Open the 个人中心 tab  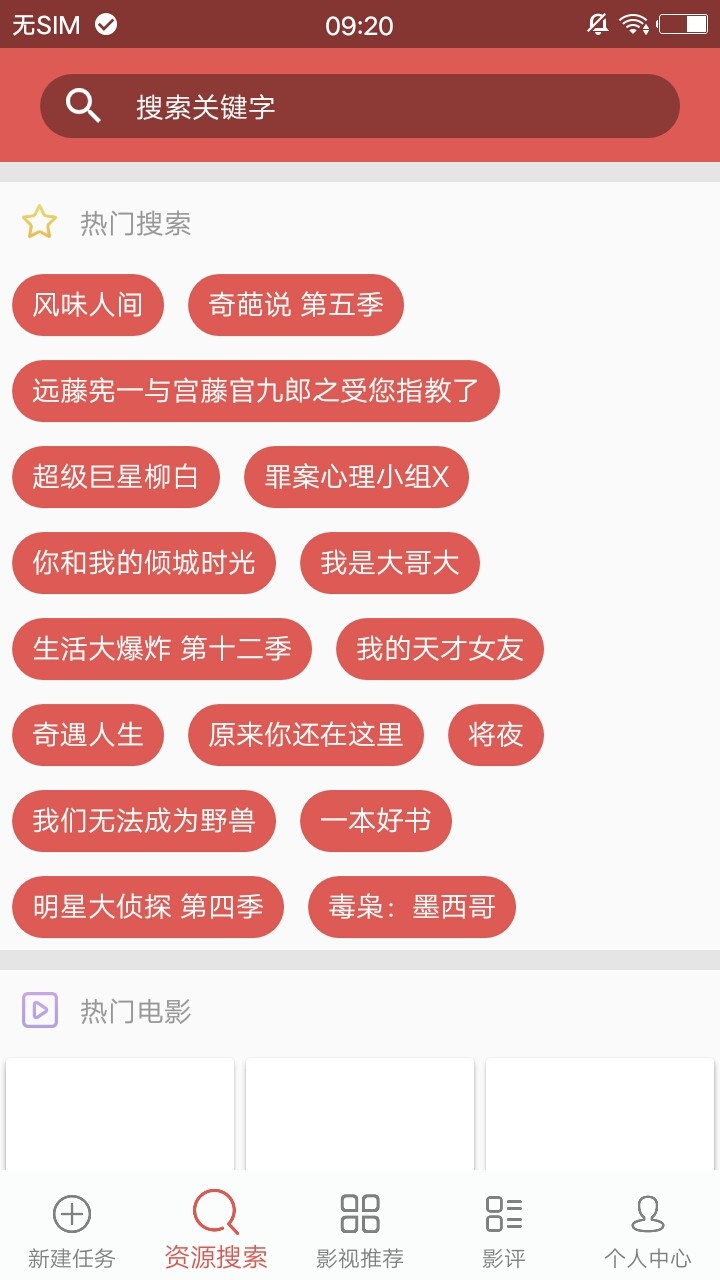[648, 1230]
